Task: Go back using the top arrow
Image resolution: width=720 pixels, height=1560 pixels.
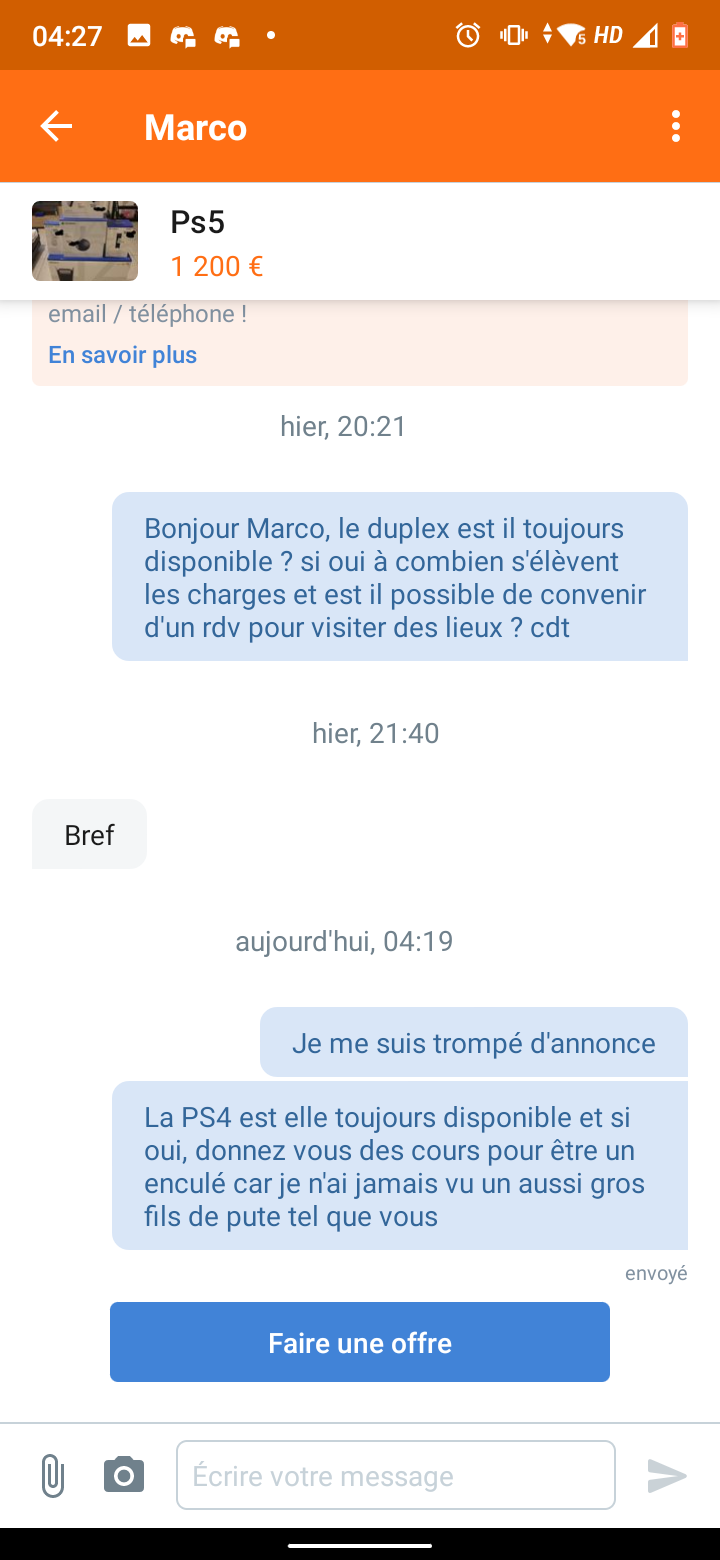Action: tap(56, 126)
